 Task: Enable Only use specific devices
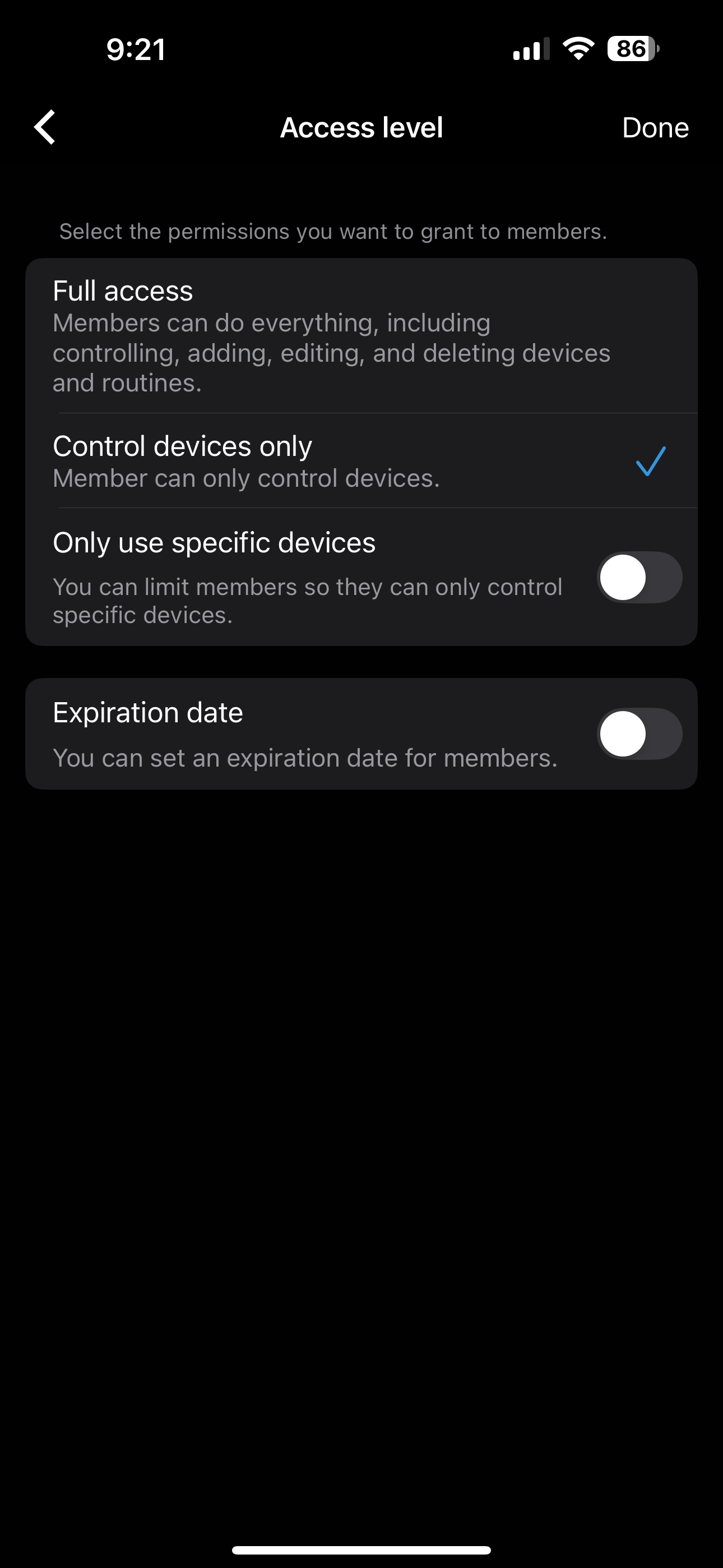pyautogui.click(x=639, y=577)
